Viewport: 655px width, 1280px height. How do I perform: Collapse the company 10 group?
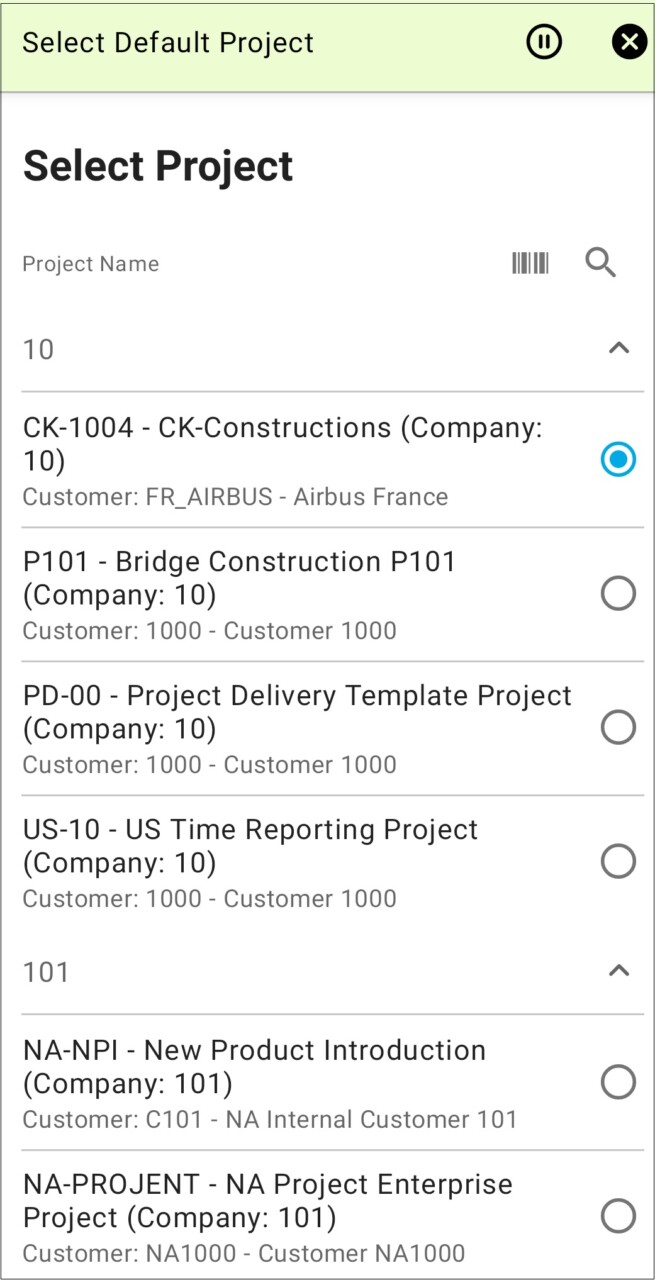(619, 349)
